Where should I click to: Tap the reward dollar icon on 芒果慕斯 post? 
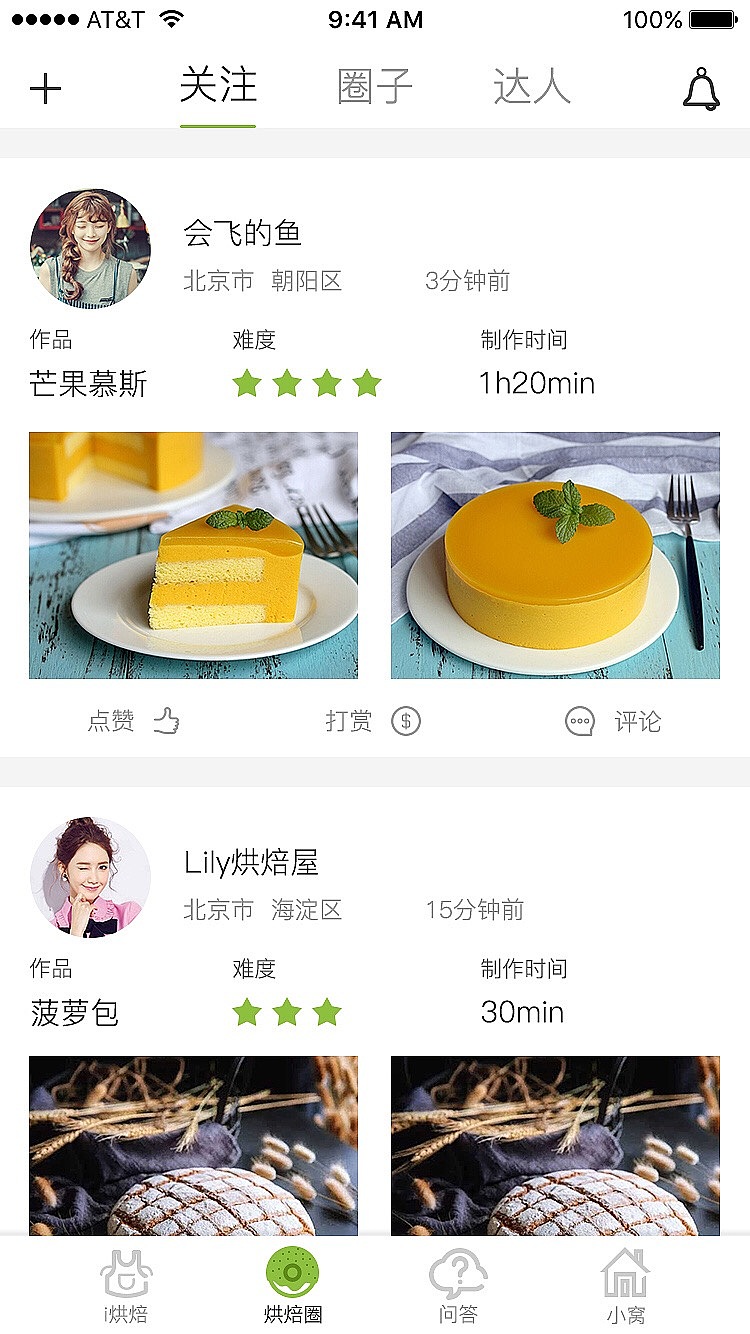coord(404,721)
